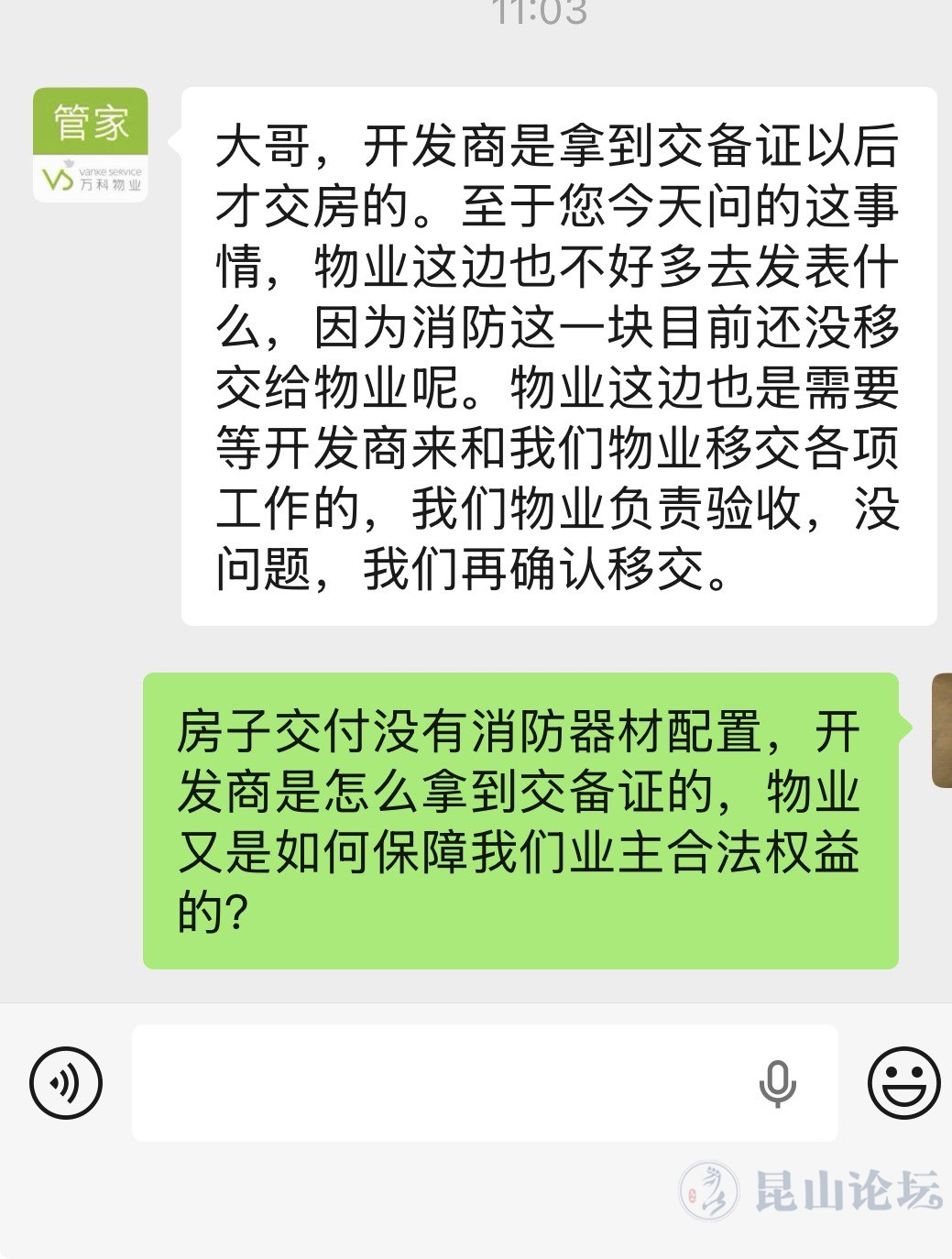Focus the message text field
The image size is (952, 1259).
[440, 1083]
